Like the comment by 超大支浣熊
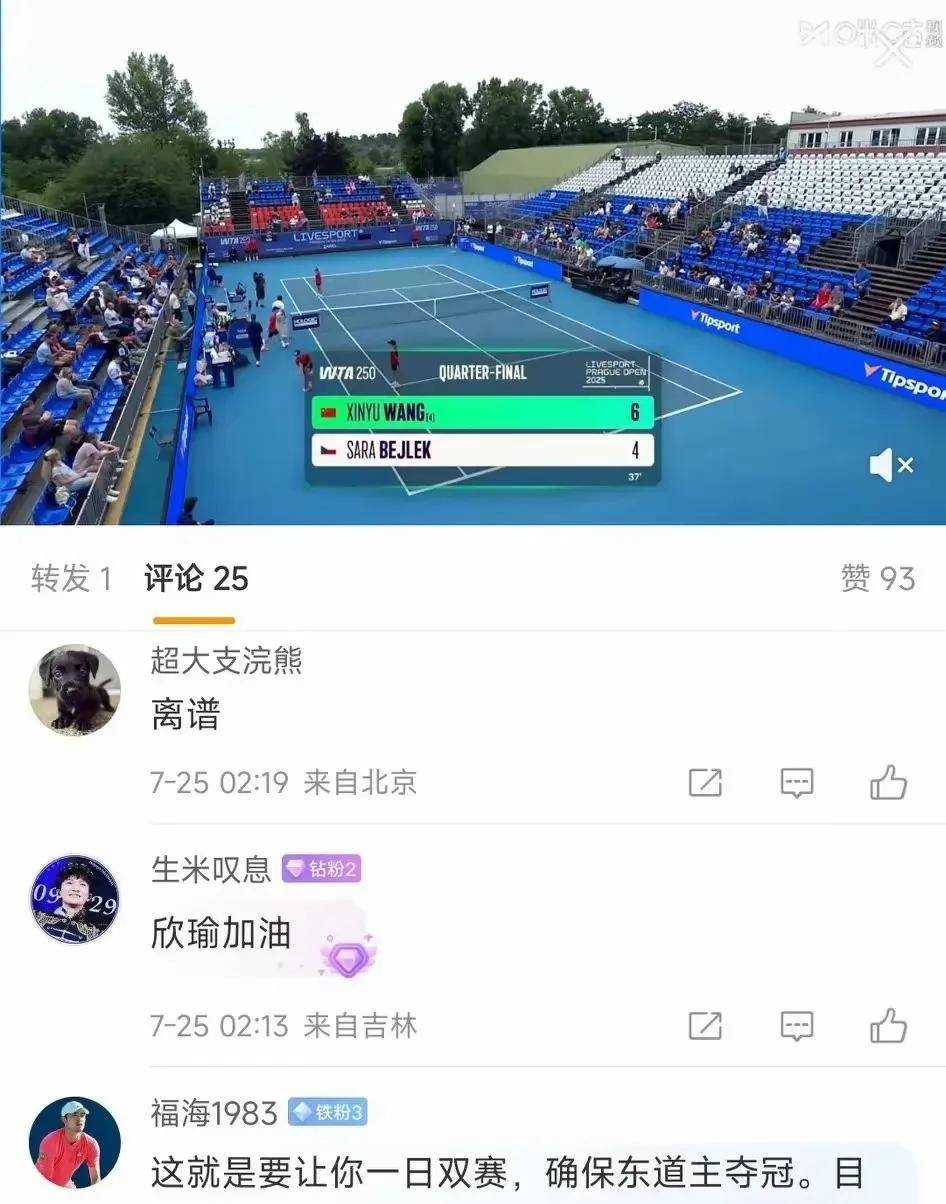This screenshot has width=946, height=1204. (888, 782)
